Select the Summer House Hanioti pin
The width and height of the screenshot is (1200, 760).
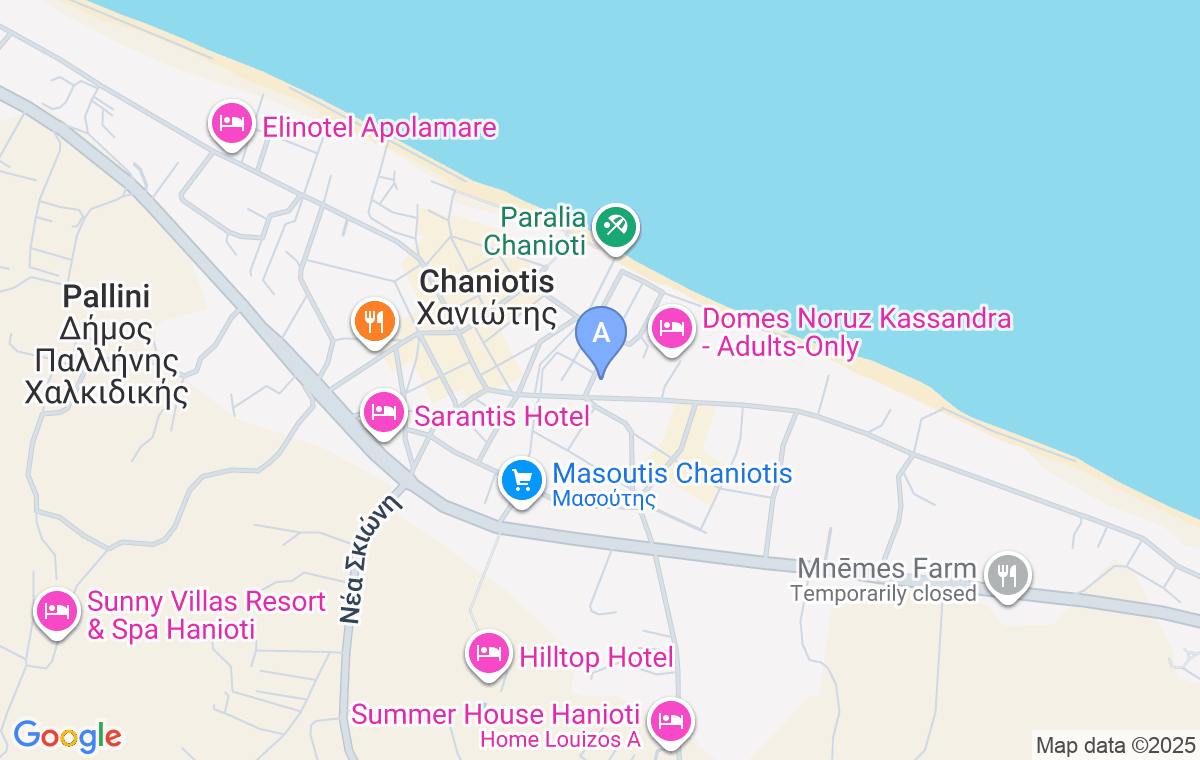pos(671,721)
